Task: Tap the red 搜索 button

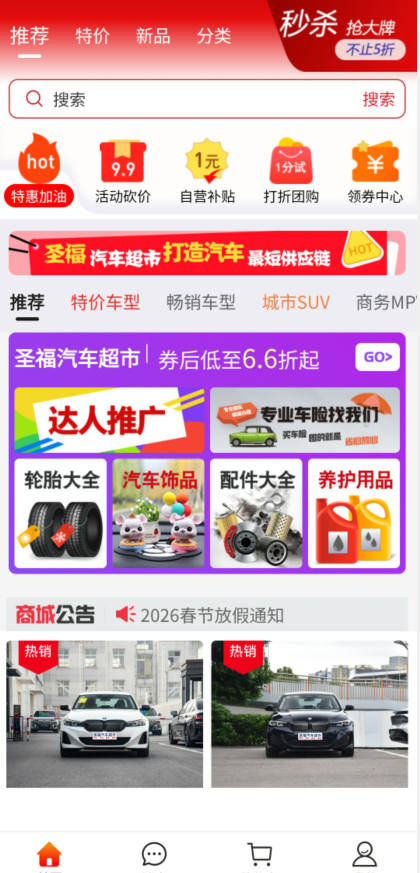Action: click(x=379, y=99)
